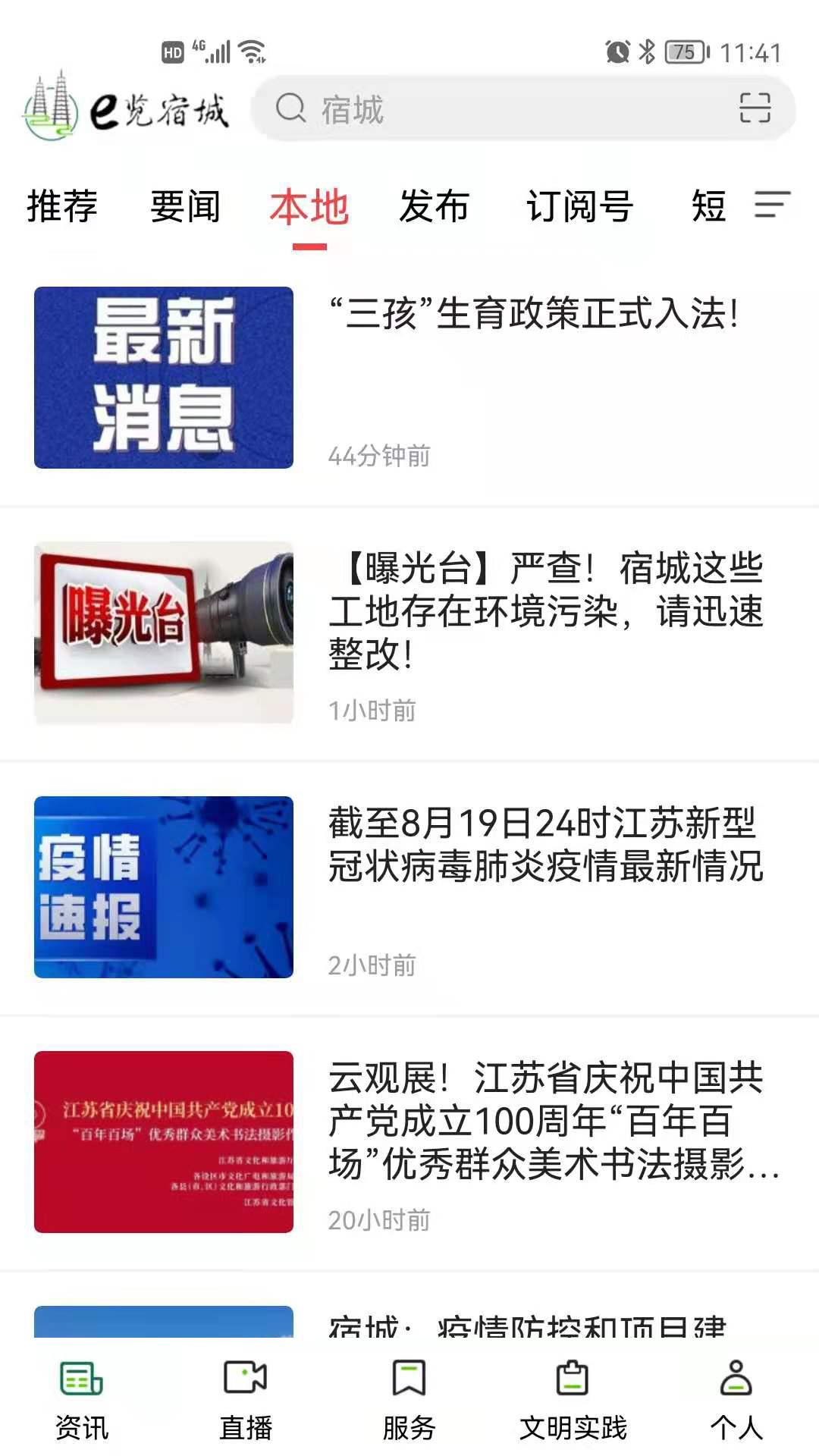
Task: Click the 最新消息 article thumbnail
Action: 164,377
